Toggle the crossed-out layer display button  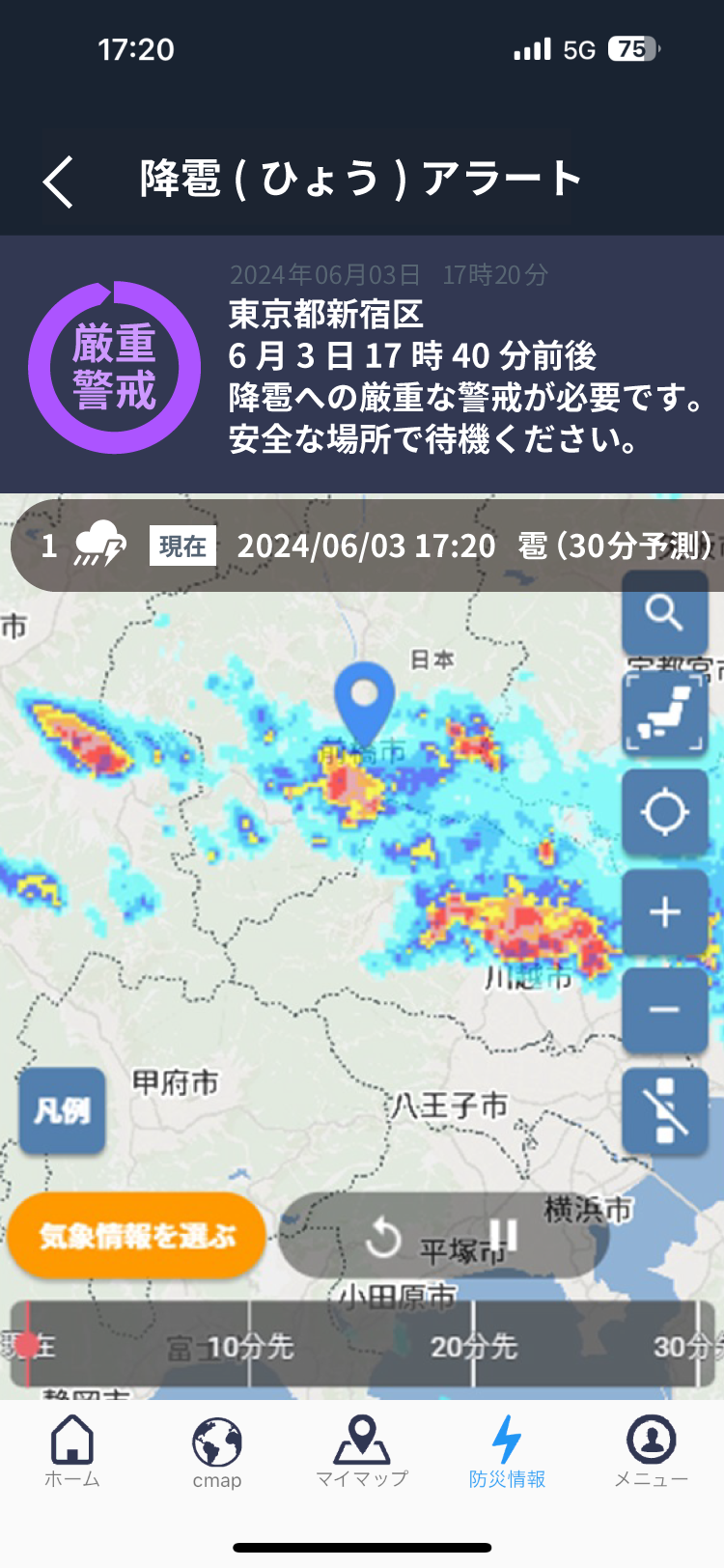click(664, 1111)
